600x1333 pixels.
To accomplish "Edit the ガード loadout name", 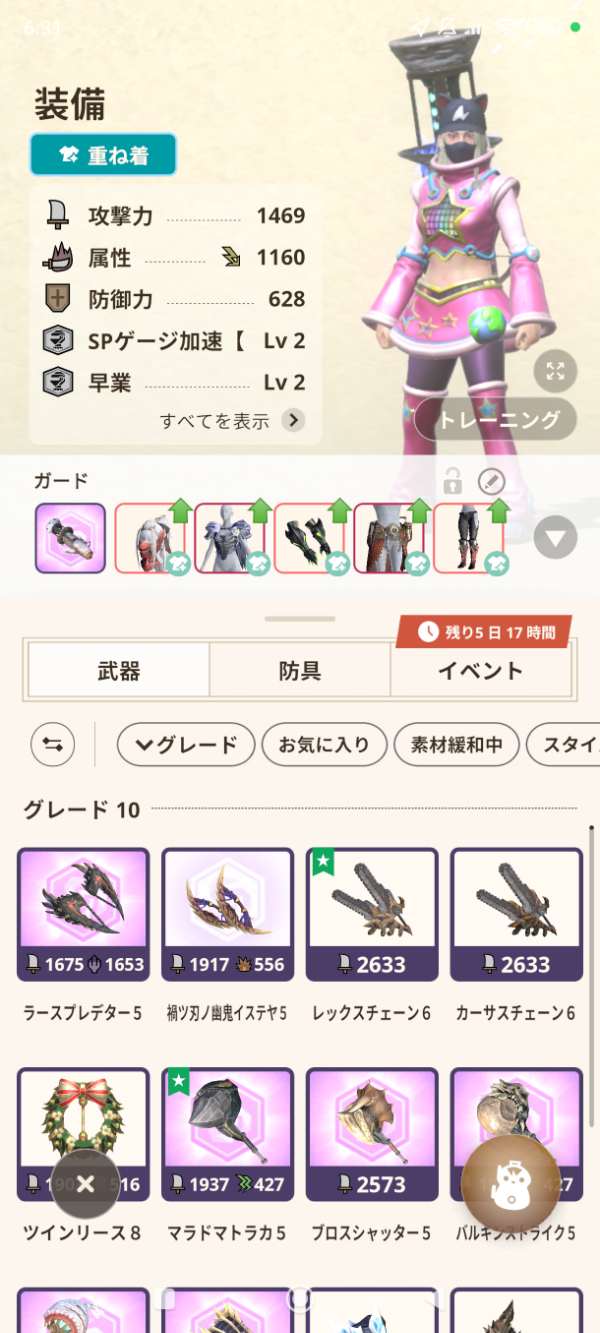I will (491, 482).
